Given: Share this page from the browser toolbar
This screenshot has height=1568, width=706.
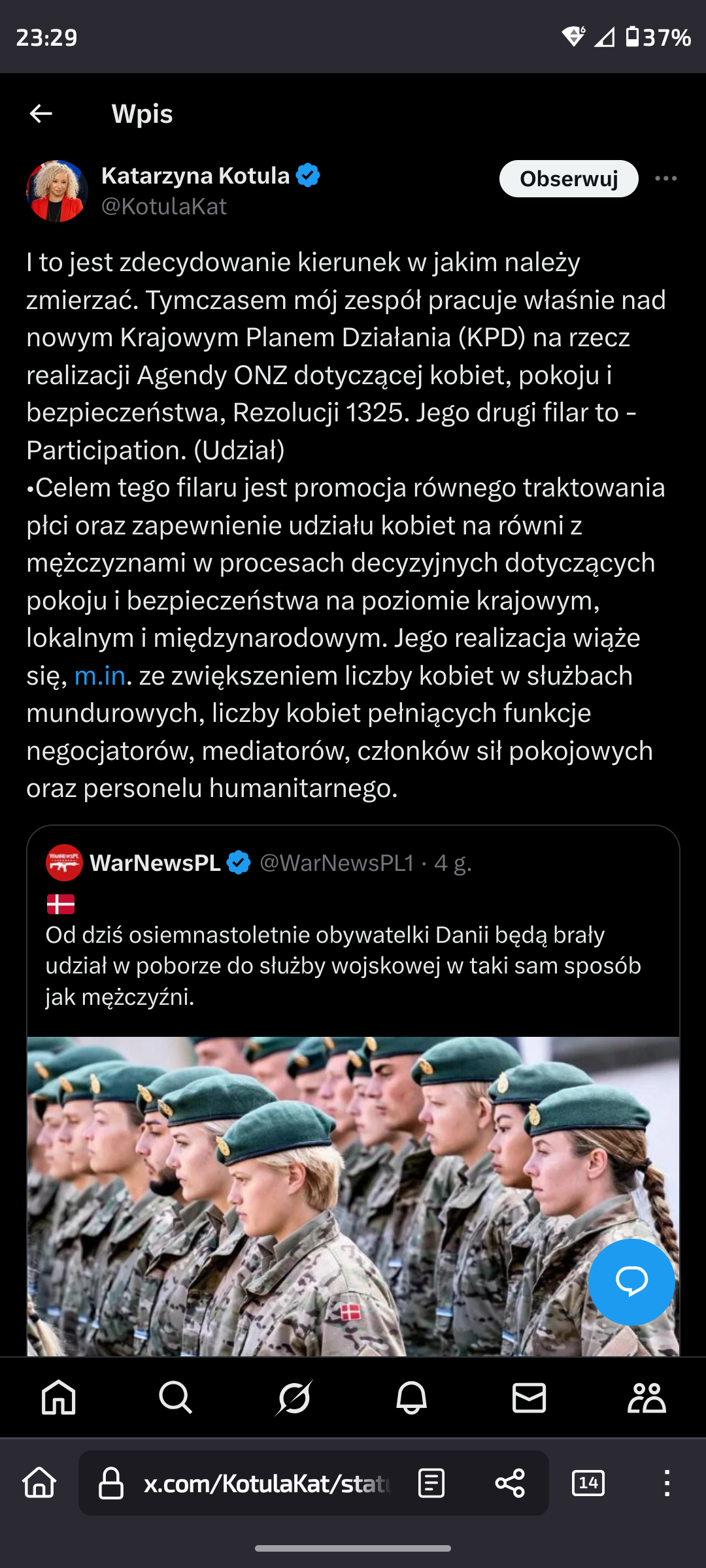Looking at the screenshot, I should [x=510, y=1483].
